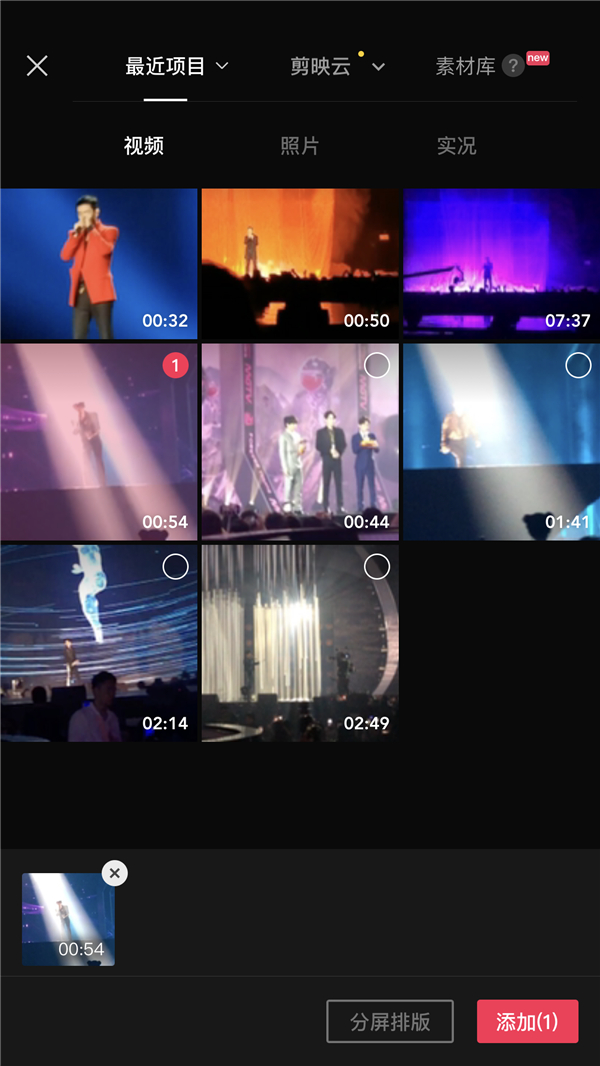Switch to the 实况 tab
This screenshot has width=600, height=1066.
coord(456,146)
